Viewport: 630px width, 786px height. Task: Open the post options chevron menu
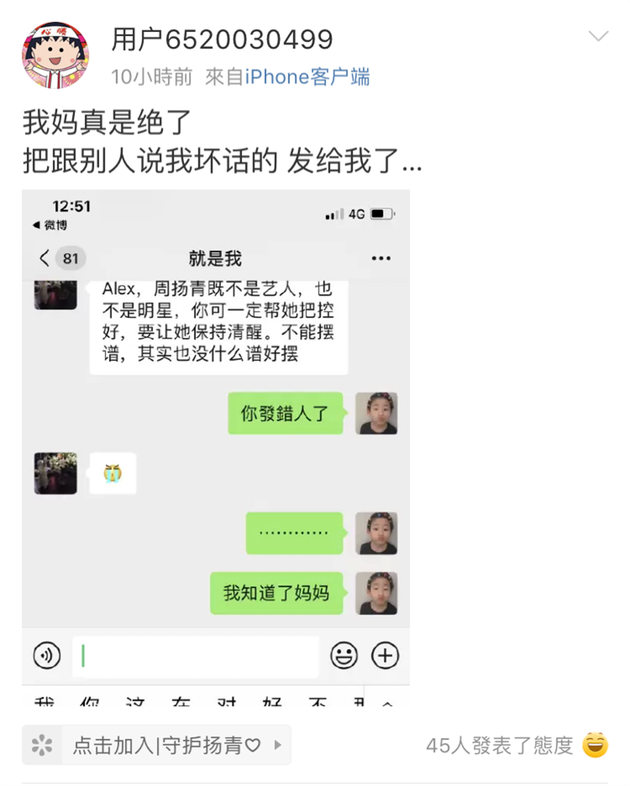[598, 38]
